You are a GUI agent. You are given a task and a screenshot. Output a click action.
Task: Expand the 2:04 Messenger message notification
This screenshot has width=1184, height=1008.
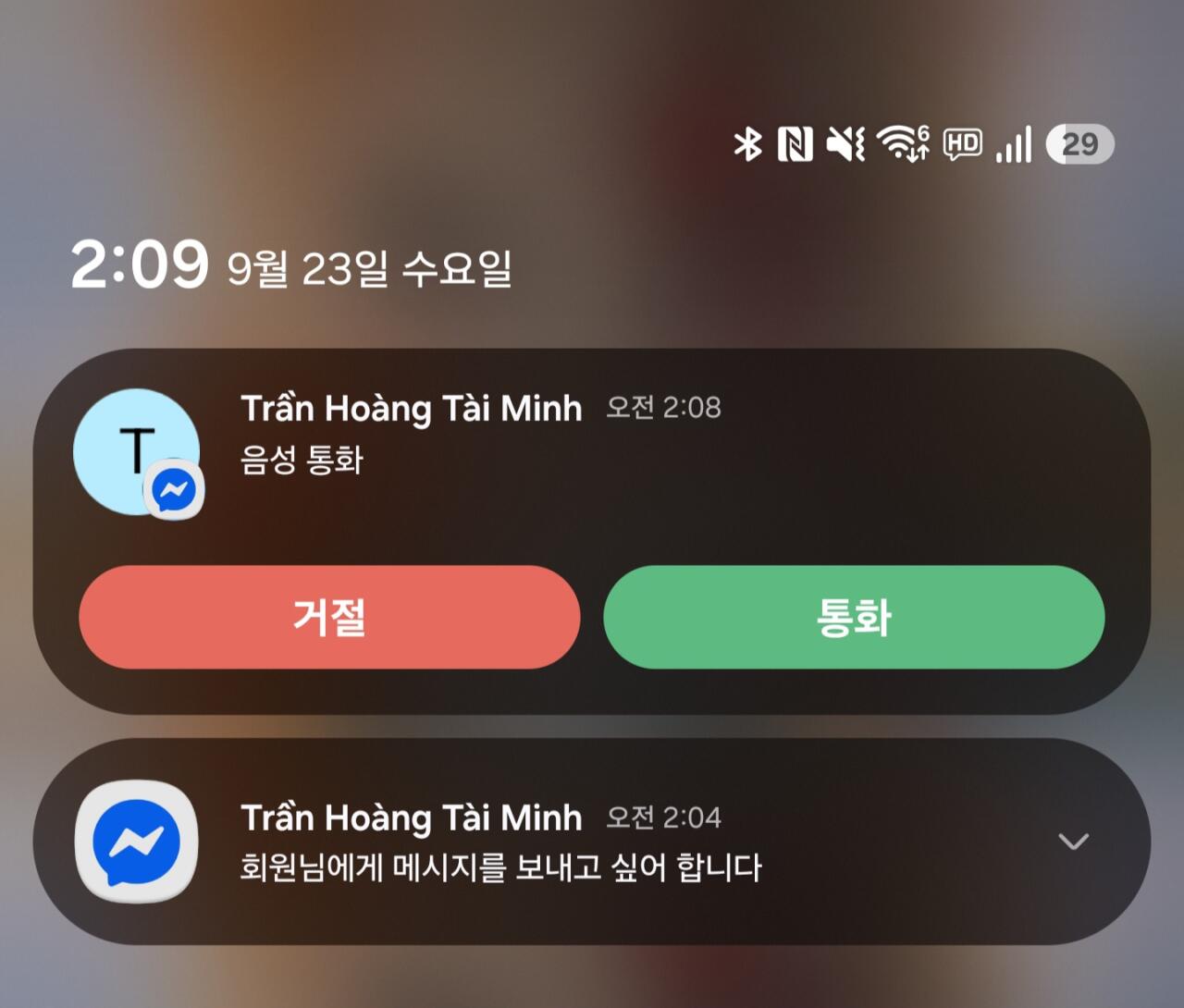(1073, 842)
